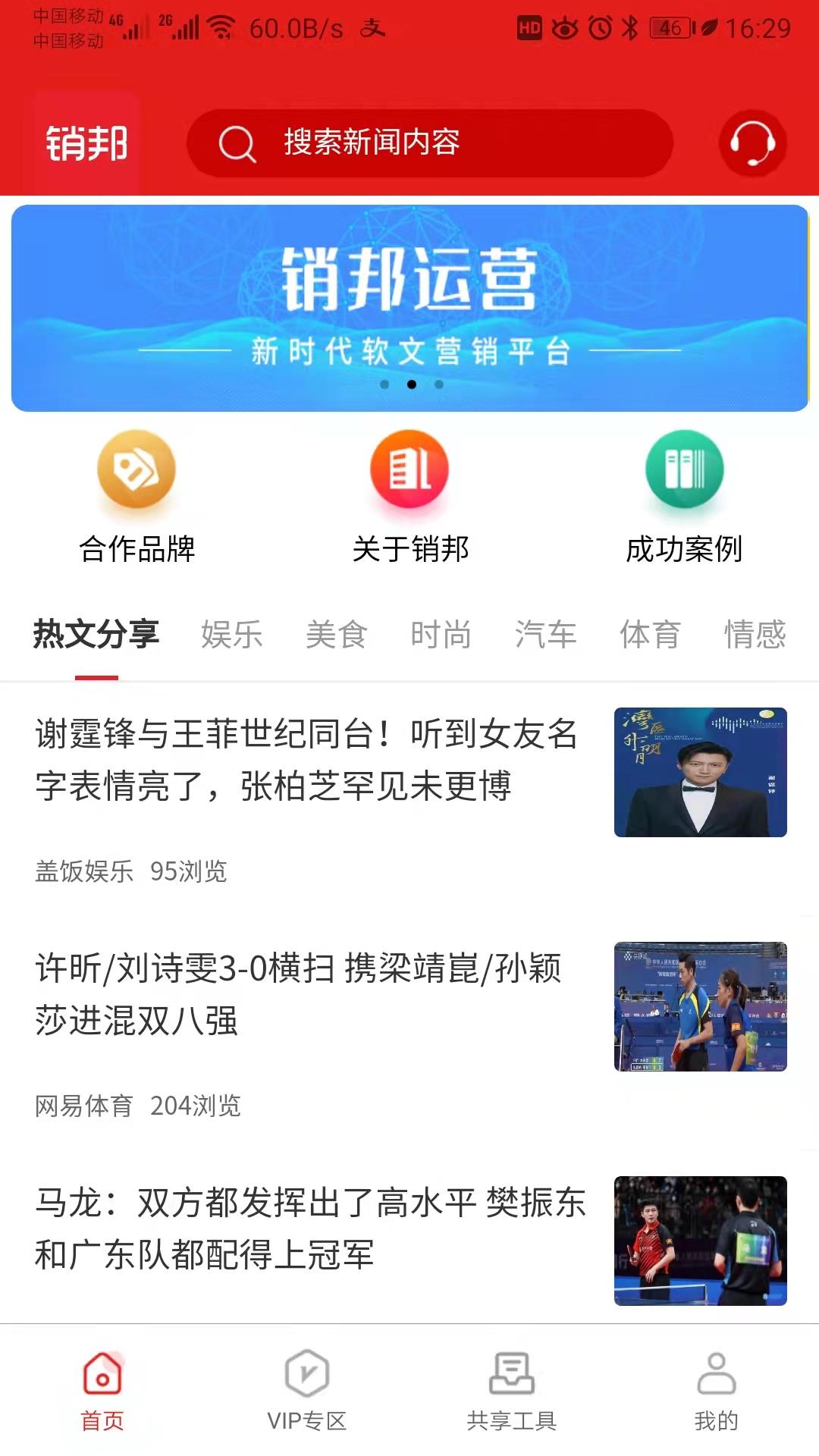Open the customer service headset icon
The width and height of the screenshot is (819, 1456).
[x=753, y=143]
